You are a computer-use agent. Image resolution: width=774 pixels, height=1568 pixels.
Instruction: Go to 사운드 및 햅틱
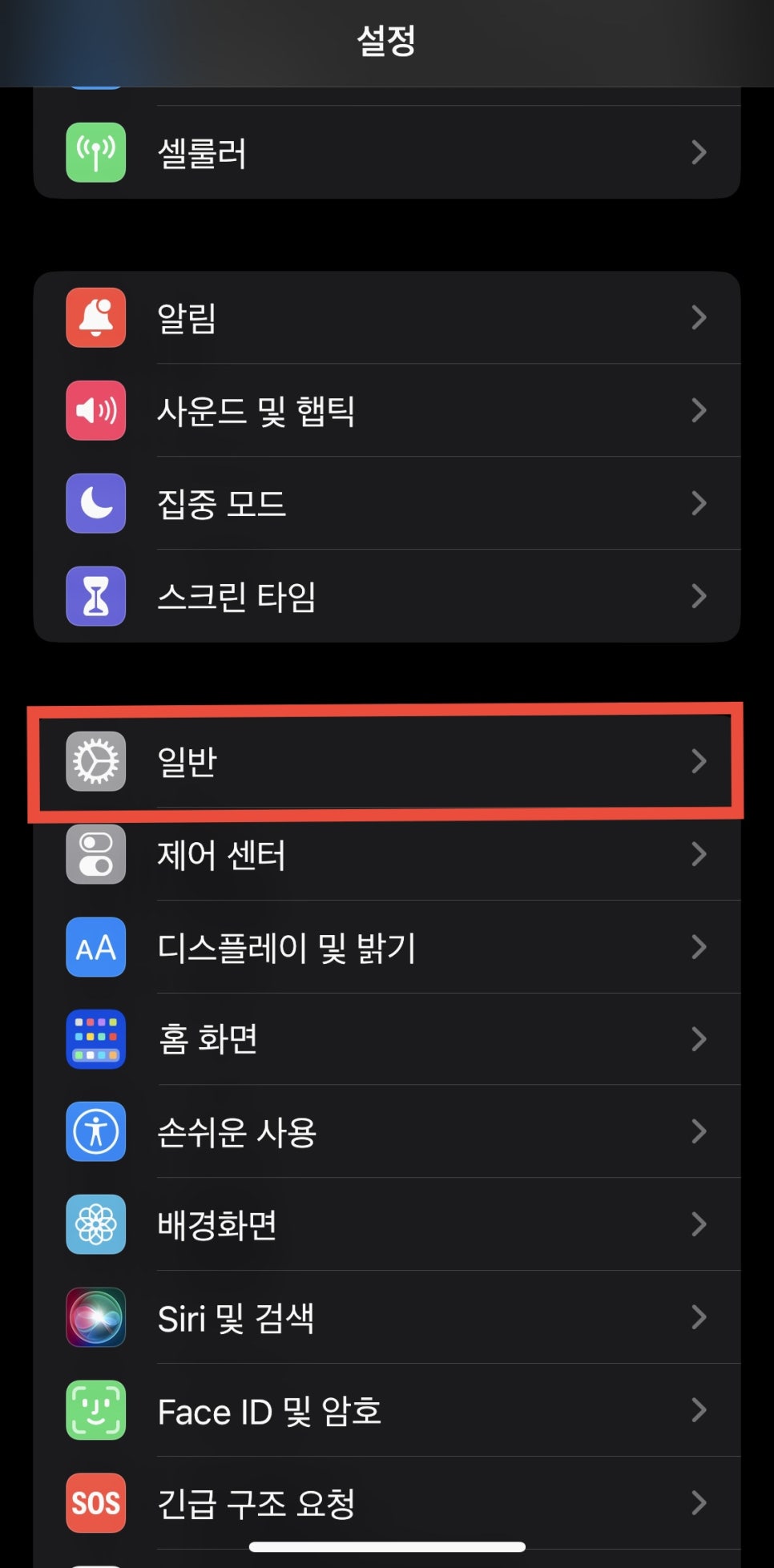(387, 410)
